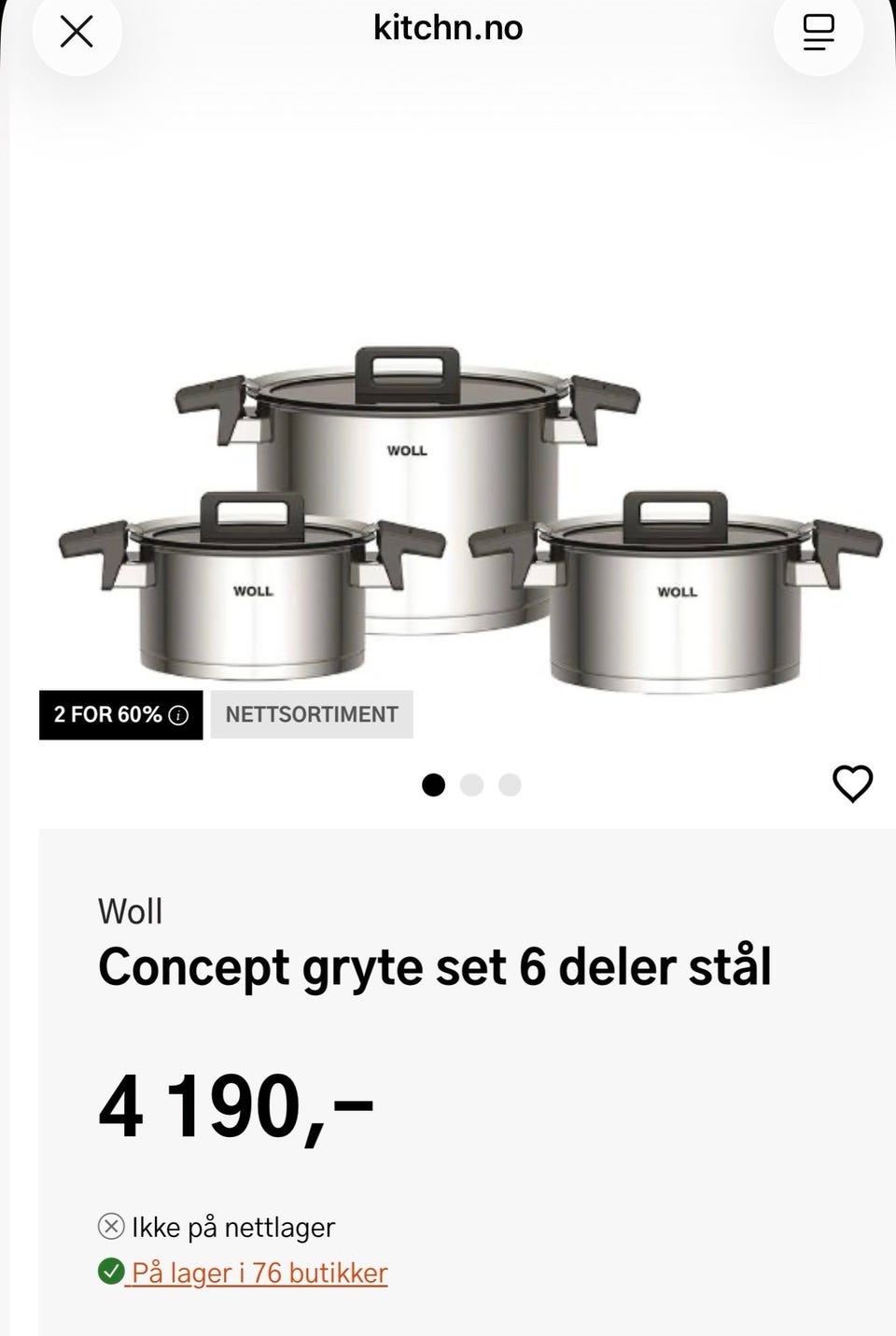Select the NETTSORTIMENT label
Screen dimensions: 896x1336
click(x=312, y=714)
